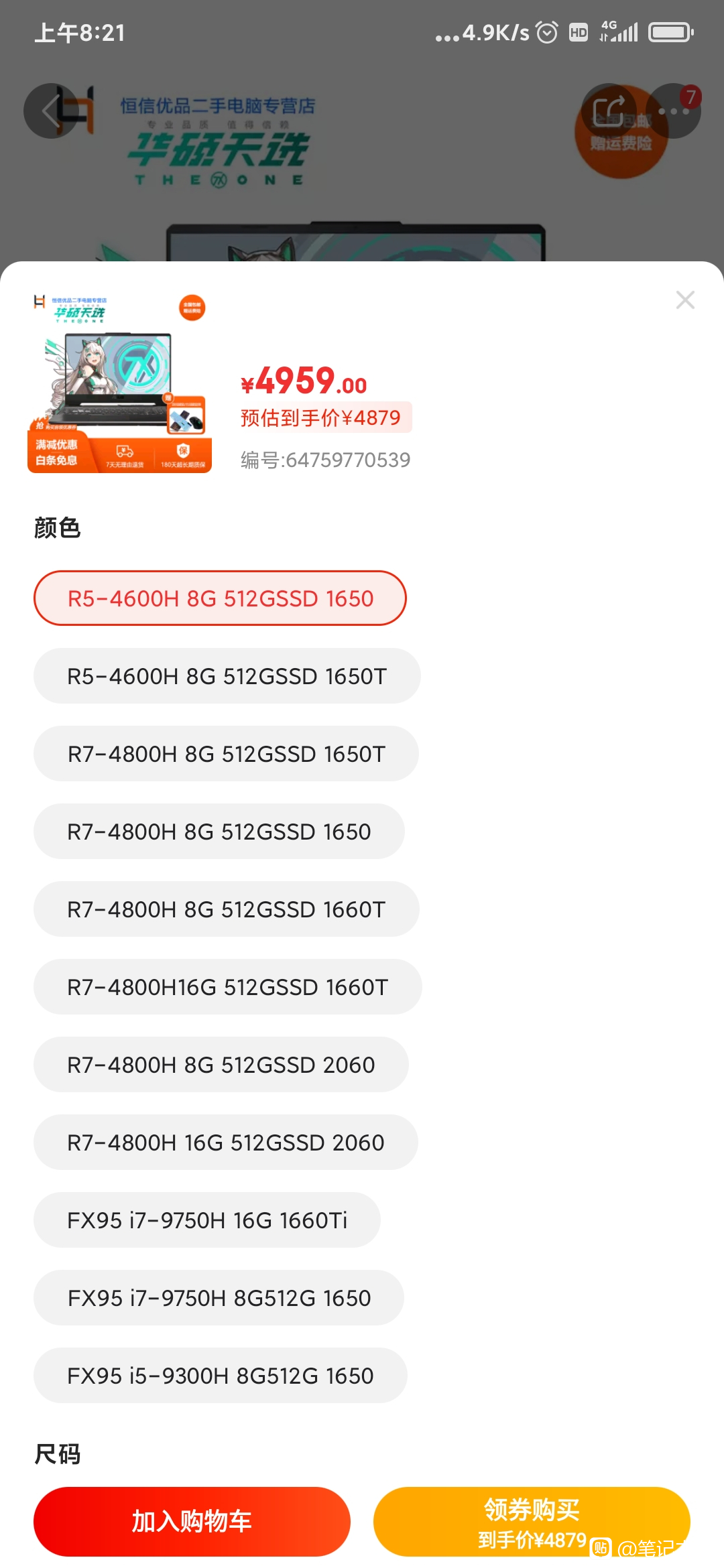
Task: Pick R7-4800H 16G 512GSSD 2060 configuration
Action: [225, 1142]
